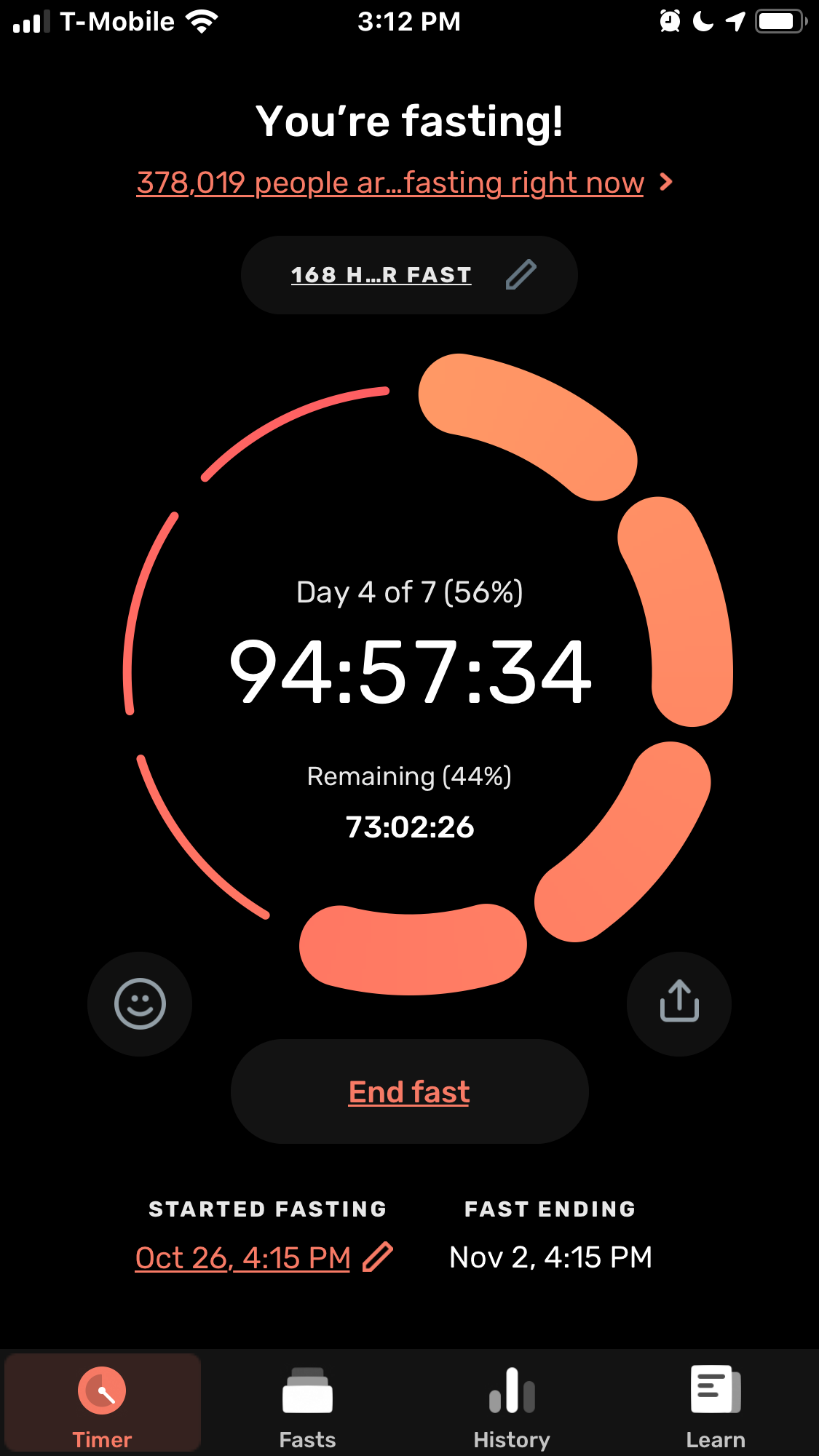Share your fasting progress
819x1456 pixels.
coord(679,1004)
